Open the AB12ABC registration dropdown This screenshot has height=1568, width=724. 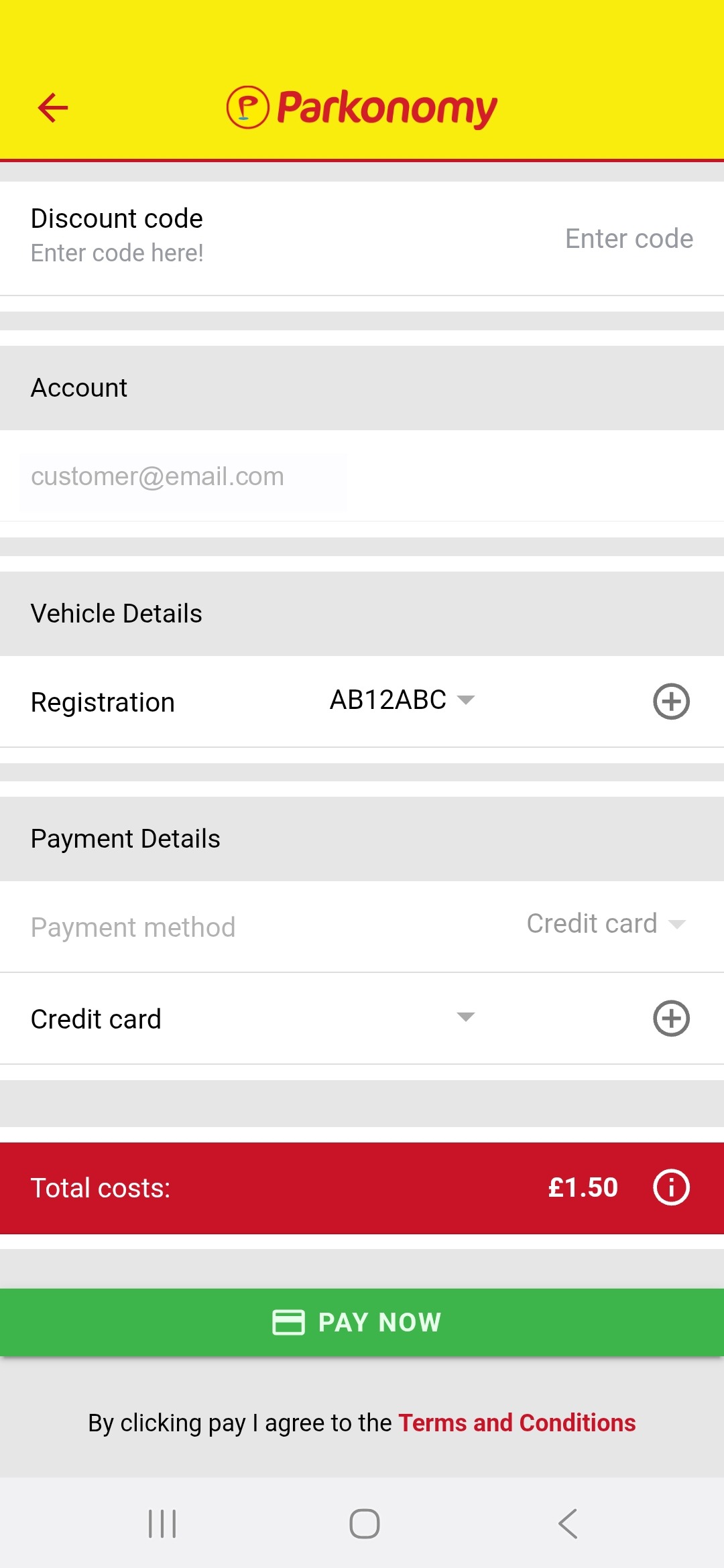click(402, 700)
